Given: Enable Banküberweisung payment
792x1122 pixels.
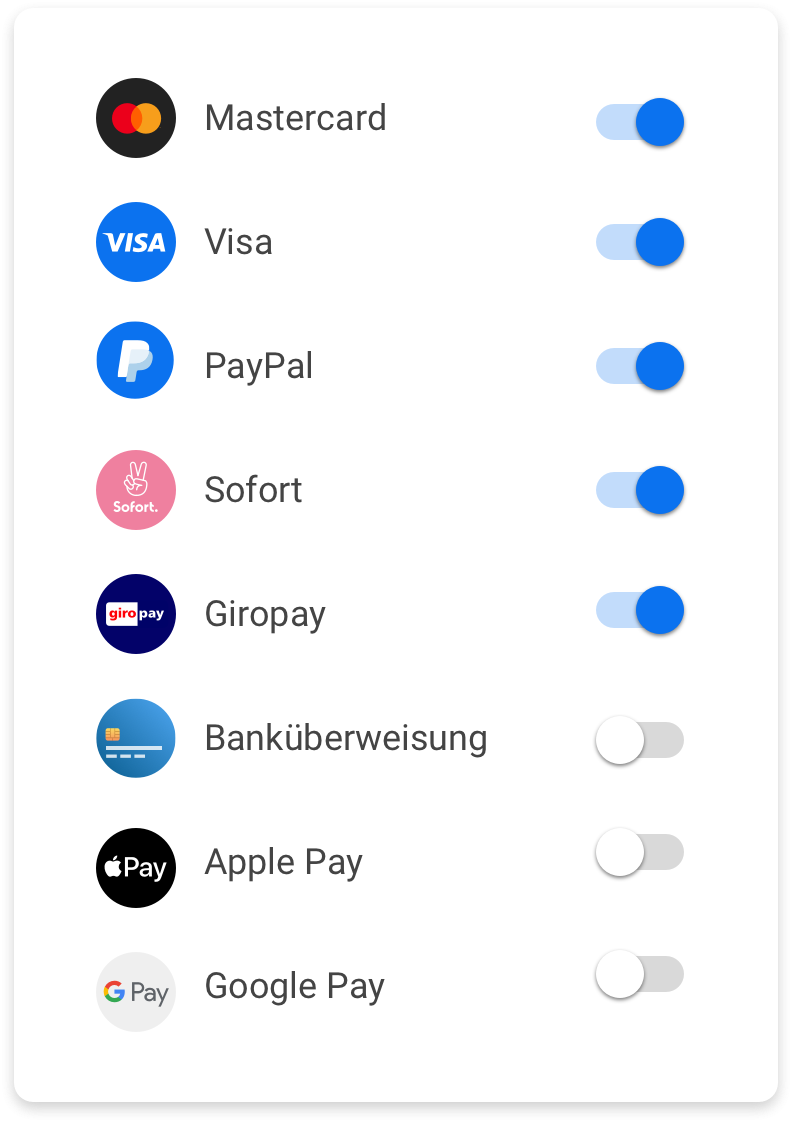Looking at the screenshot, I should click(639, 740).
